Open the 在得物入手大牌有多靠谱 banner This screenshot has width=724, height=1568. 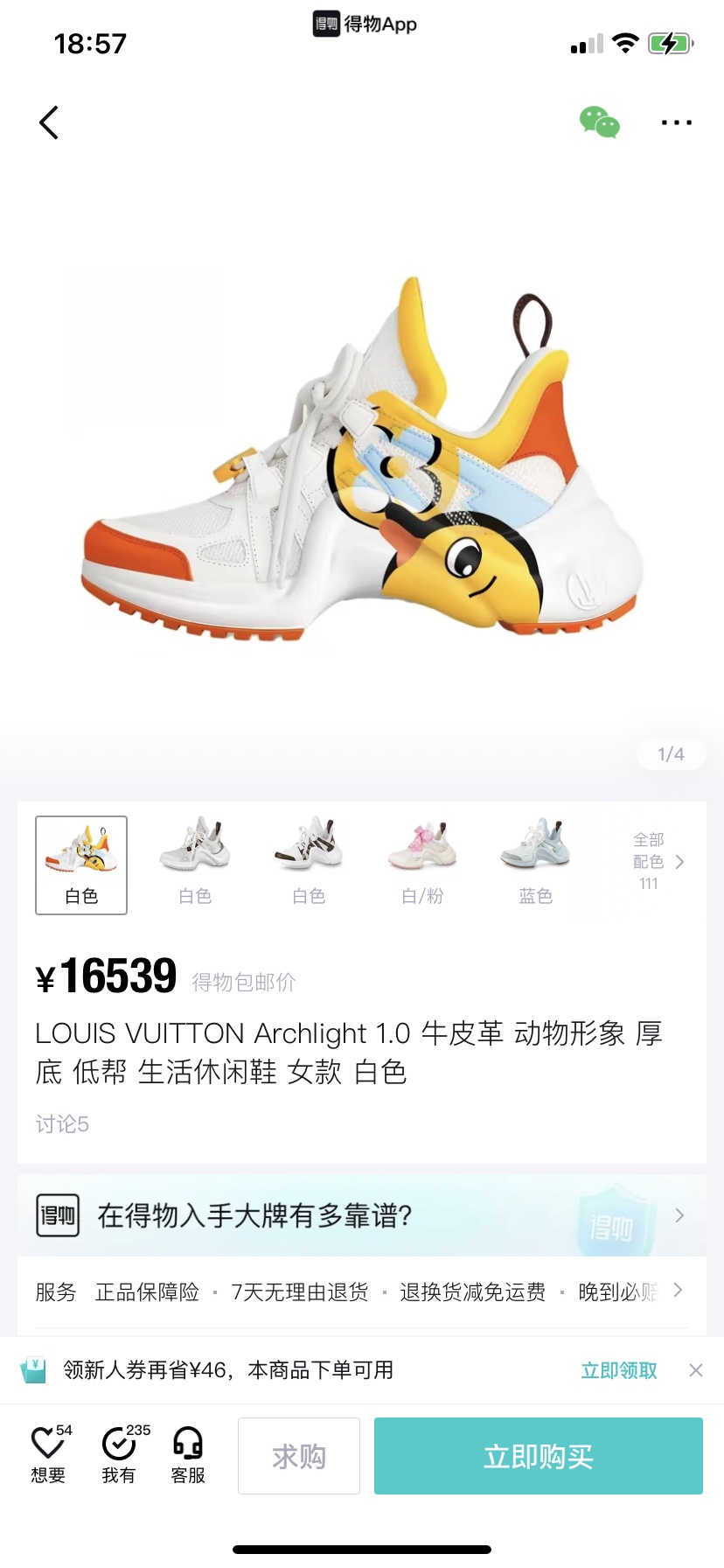(362, 1215)
